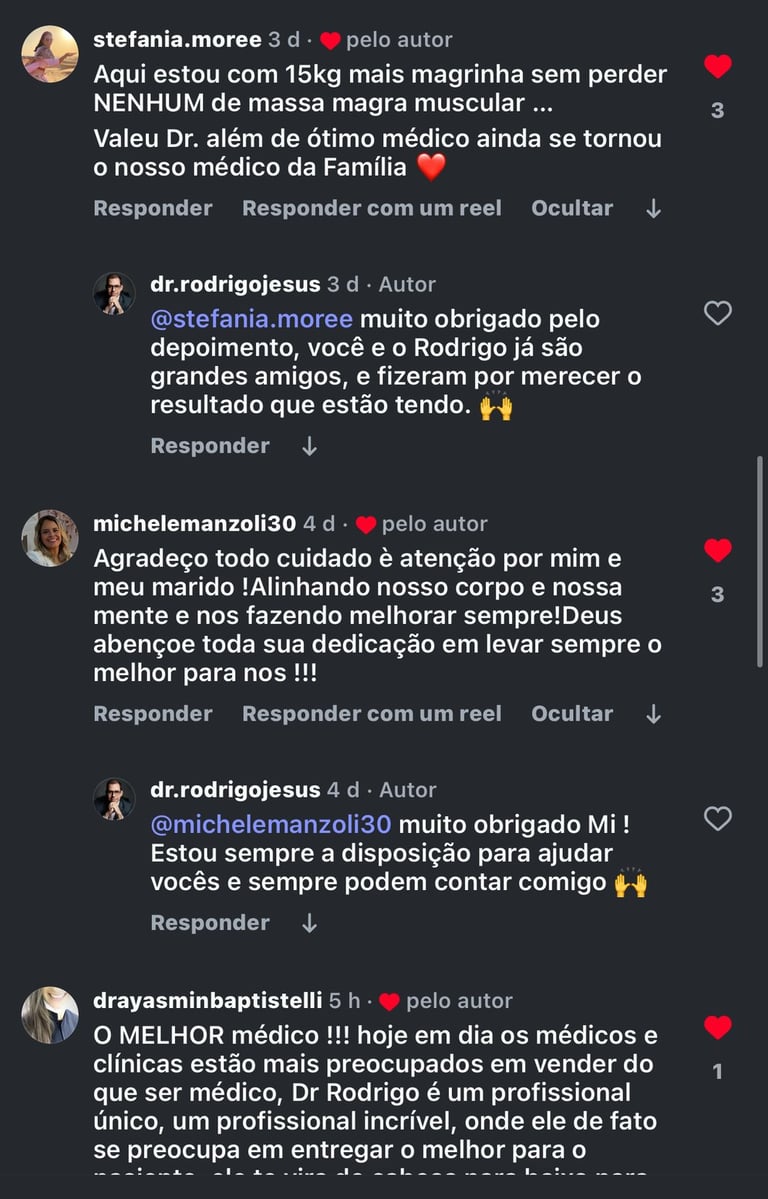Hide stefania.moree's comment
768x1199 pixels.
point(572,208)
